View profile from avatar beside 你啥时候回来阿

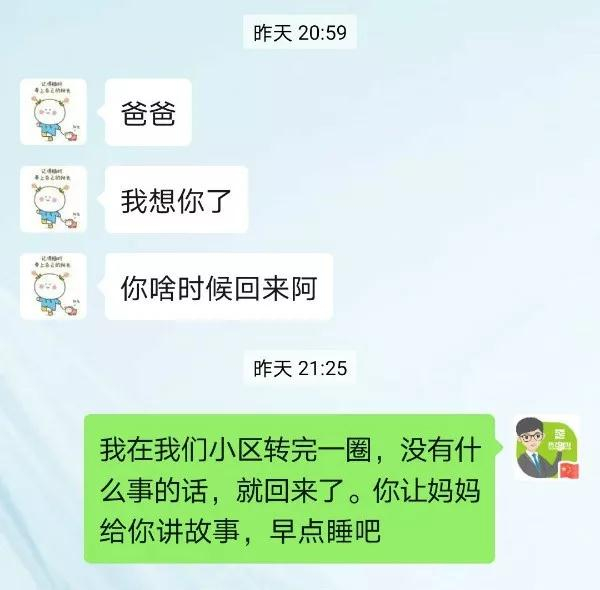click(x=53, y=286)
